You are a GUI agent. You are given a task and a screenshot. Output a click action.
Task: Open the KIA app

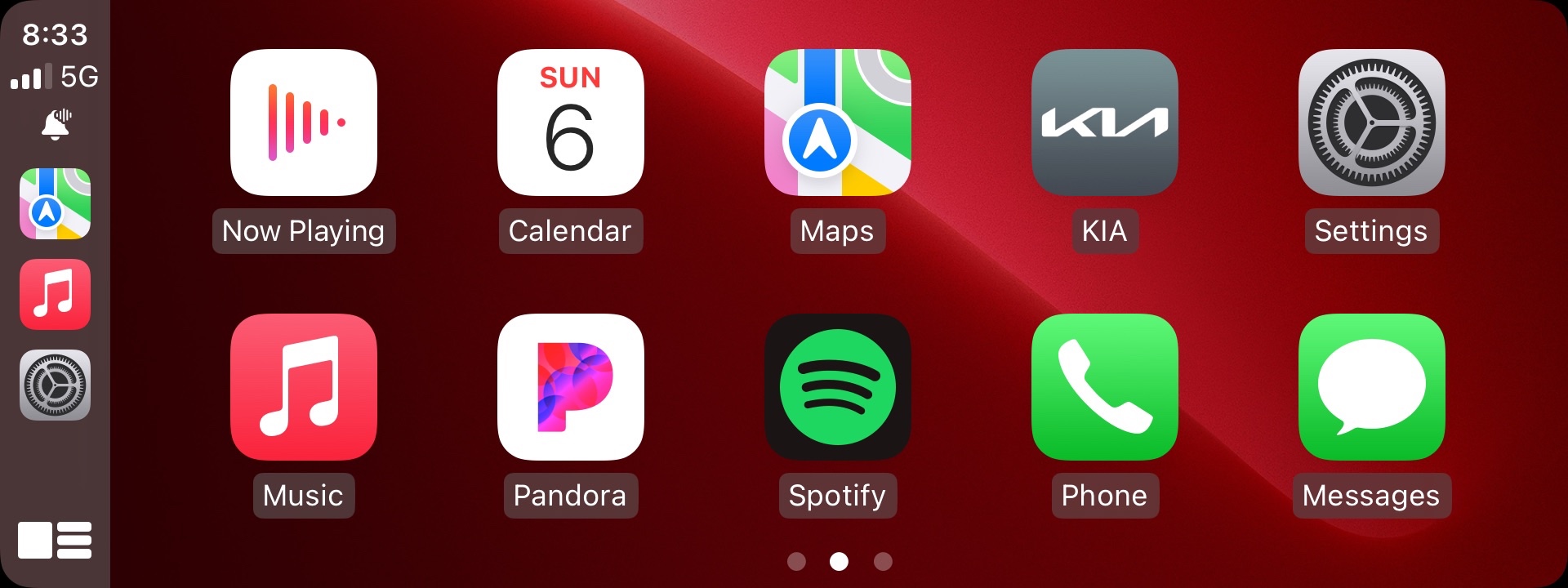[1104, 122]
